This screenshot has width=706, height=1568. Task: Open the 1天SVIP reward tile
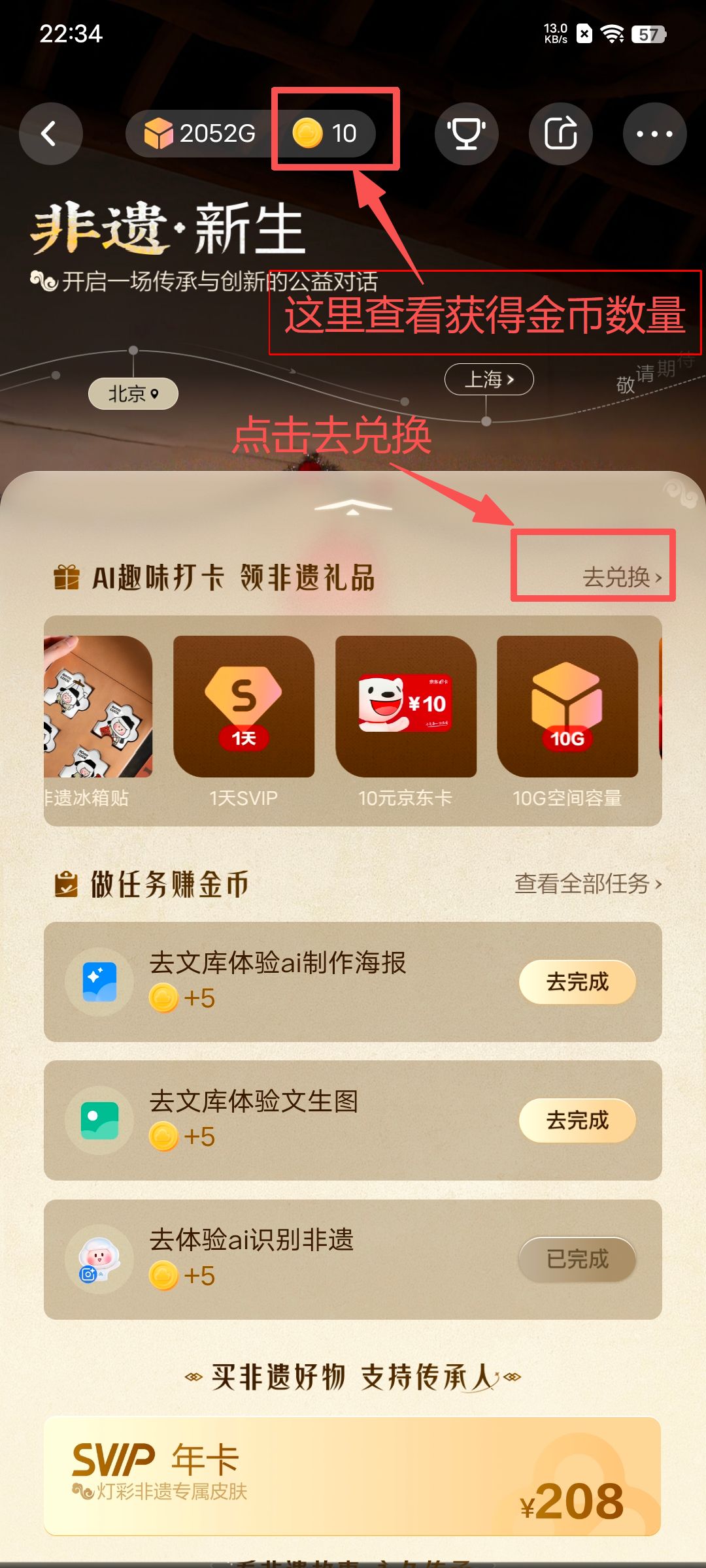pyautogui.click(x=244, y=707)
